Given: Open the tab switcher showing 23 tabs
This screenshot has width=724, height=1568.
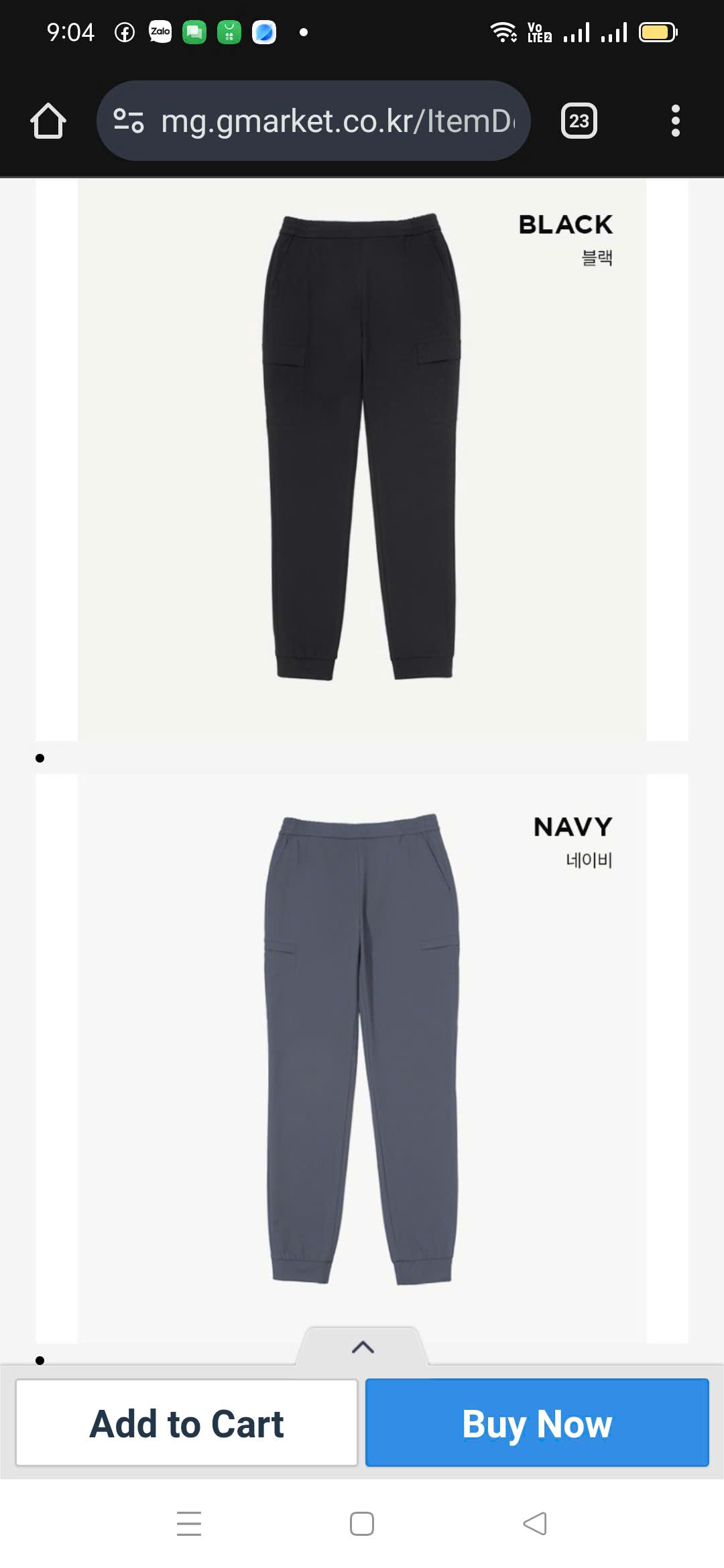Looking at the screenshot, I should (x=579, y=121).
